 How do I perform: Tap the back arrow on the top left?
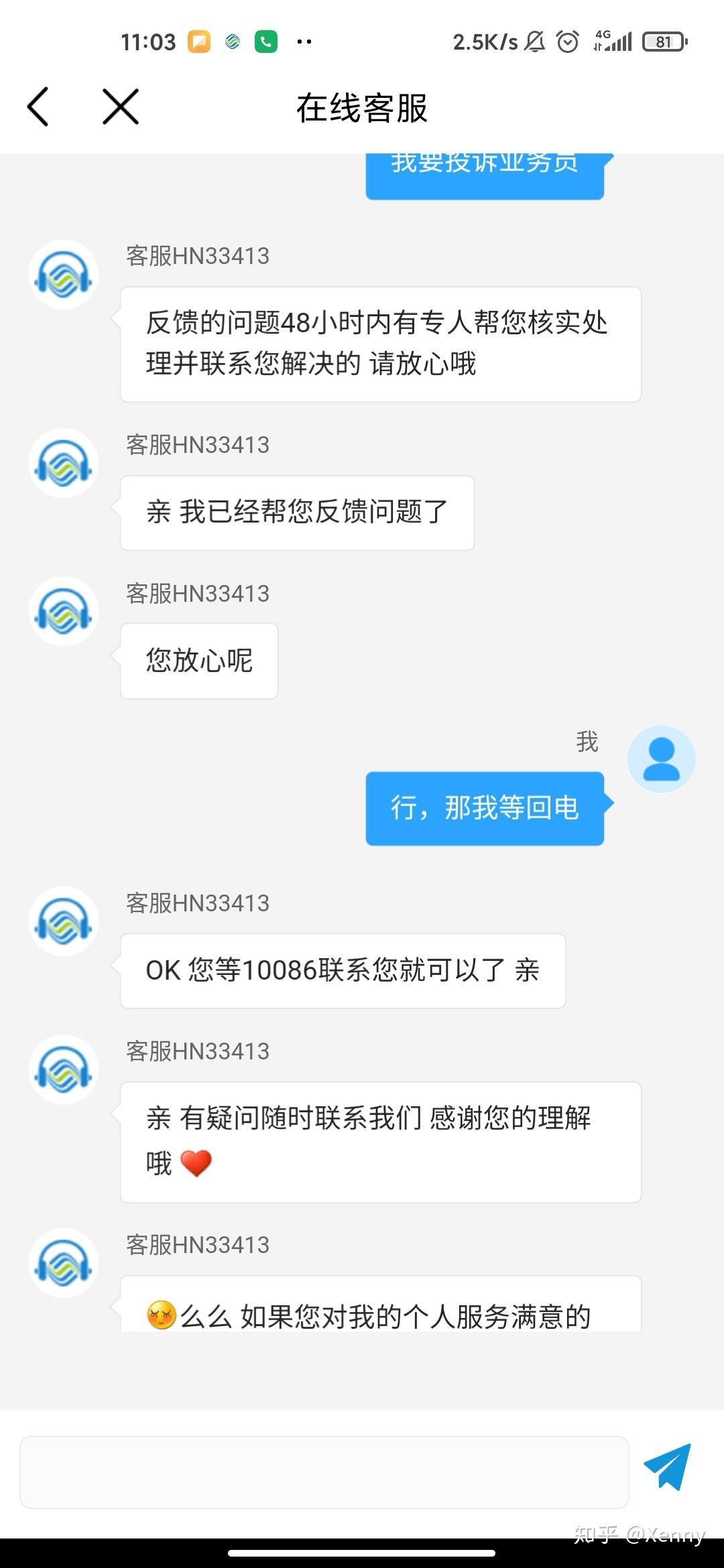pos(38,106)
